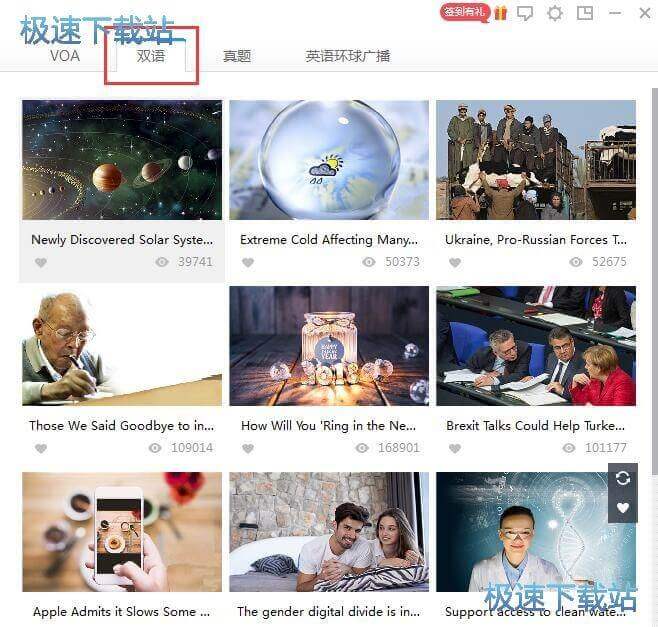This screenshot has width=658, height=627.
Task: Close the app window
Action: 645,13
